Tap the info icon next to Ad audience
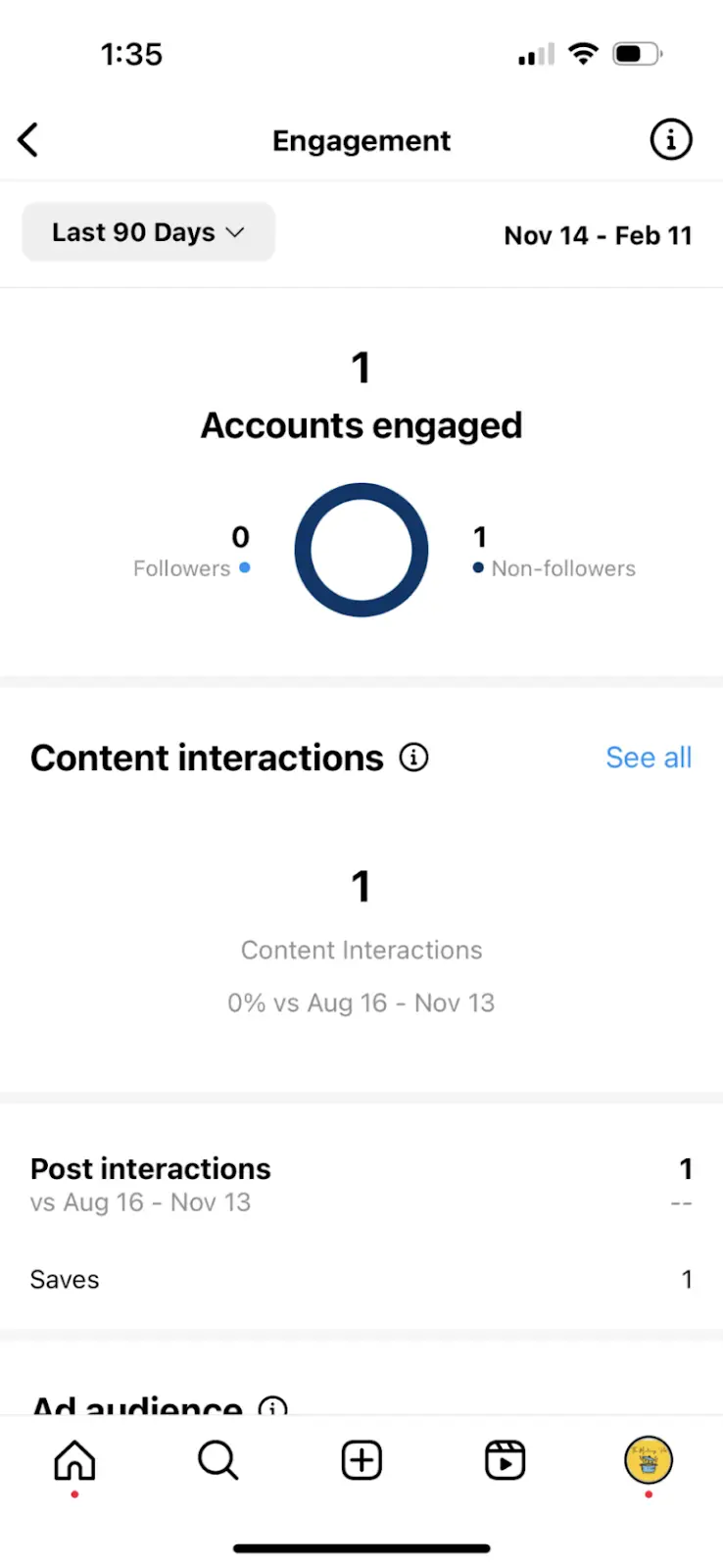This screenshot has height=1568, width=723. click(x=271, y=1408)
